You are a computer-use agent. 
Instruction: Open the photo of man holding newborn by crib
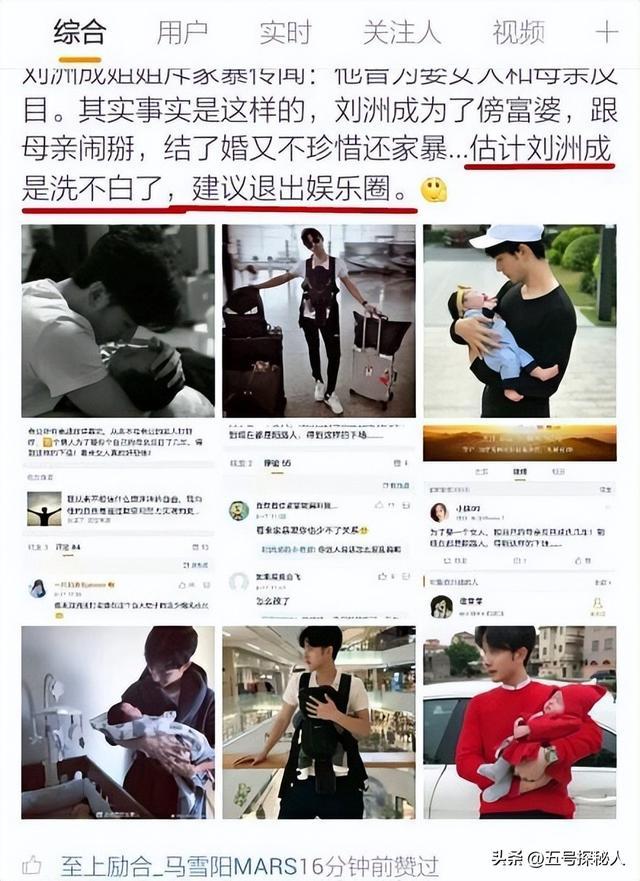[118, 721]
